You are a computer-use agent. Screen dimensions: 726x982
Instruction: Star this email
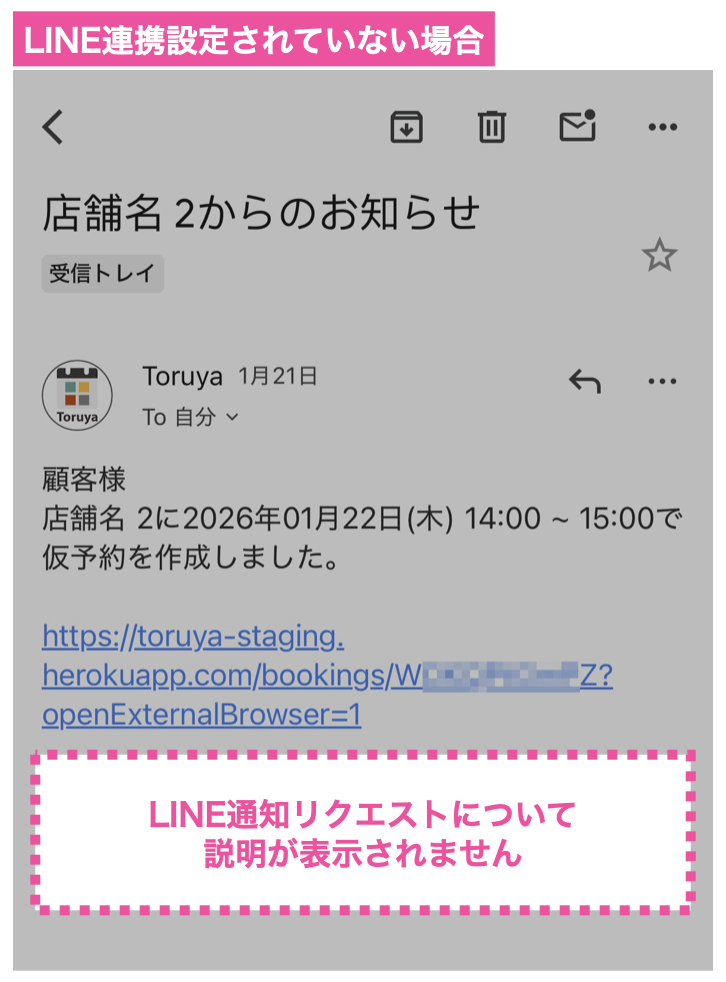click(x=660, y=256)
